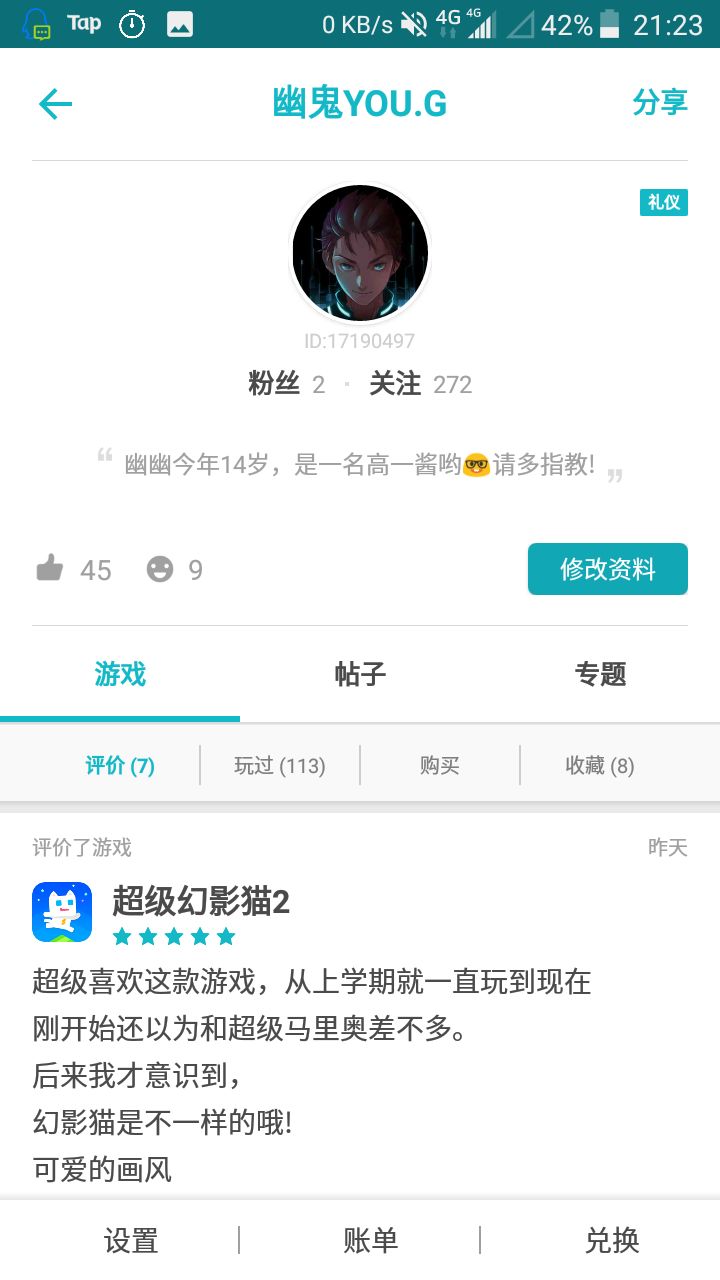Tap the battery level indicator
The height and width of the screenshot is (1280, 720).
(609, 23)
